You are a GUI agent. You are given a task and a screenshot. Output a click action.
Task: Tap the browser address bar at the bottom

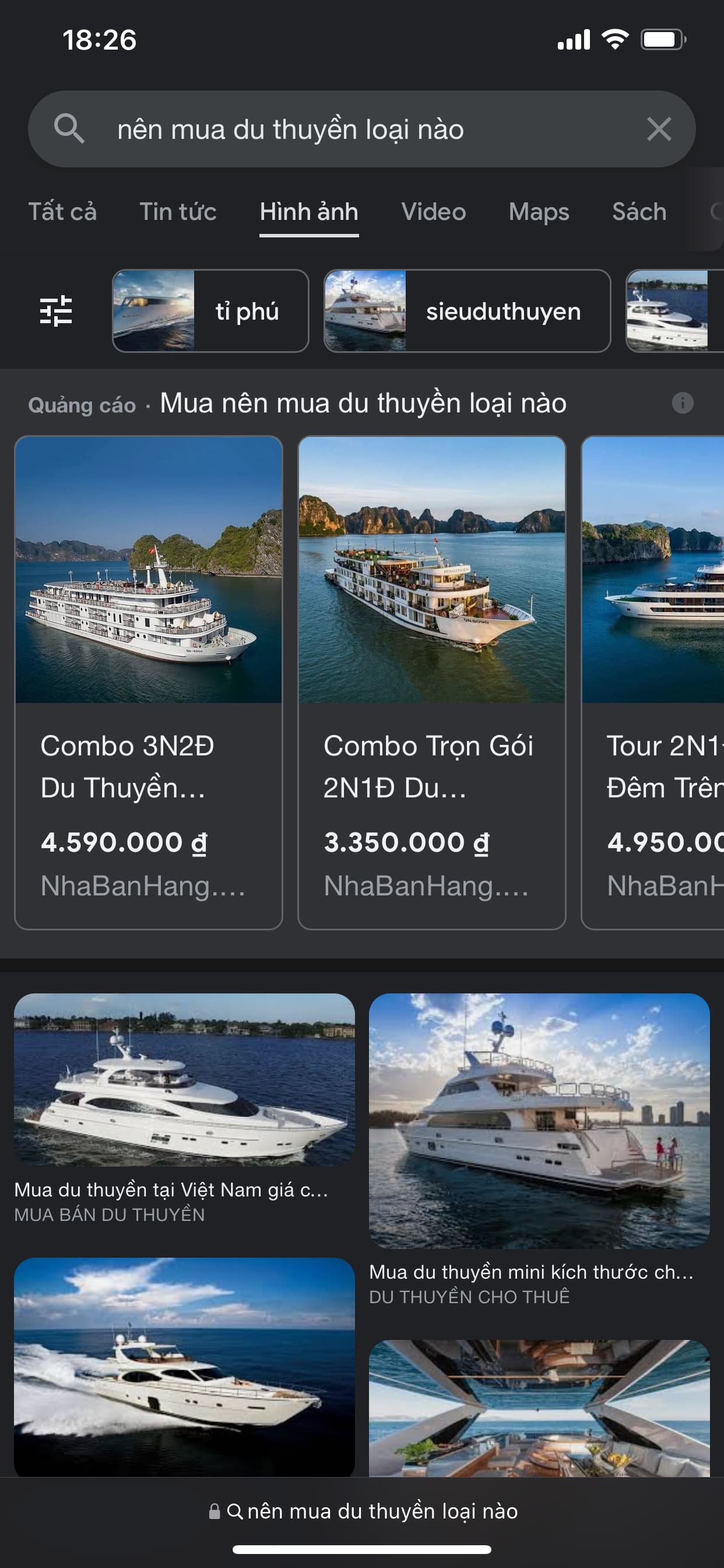click(x=362, y=1511)
